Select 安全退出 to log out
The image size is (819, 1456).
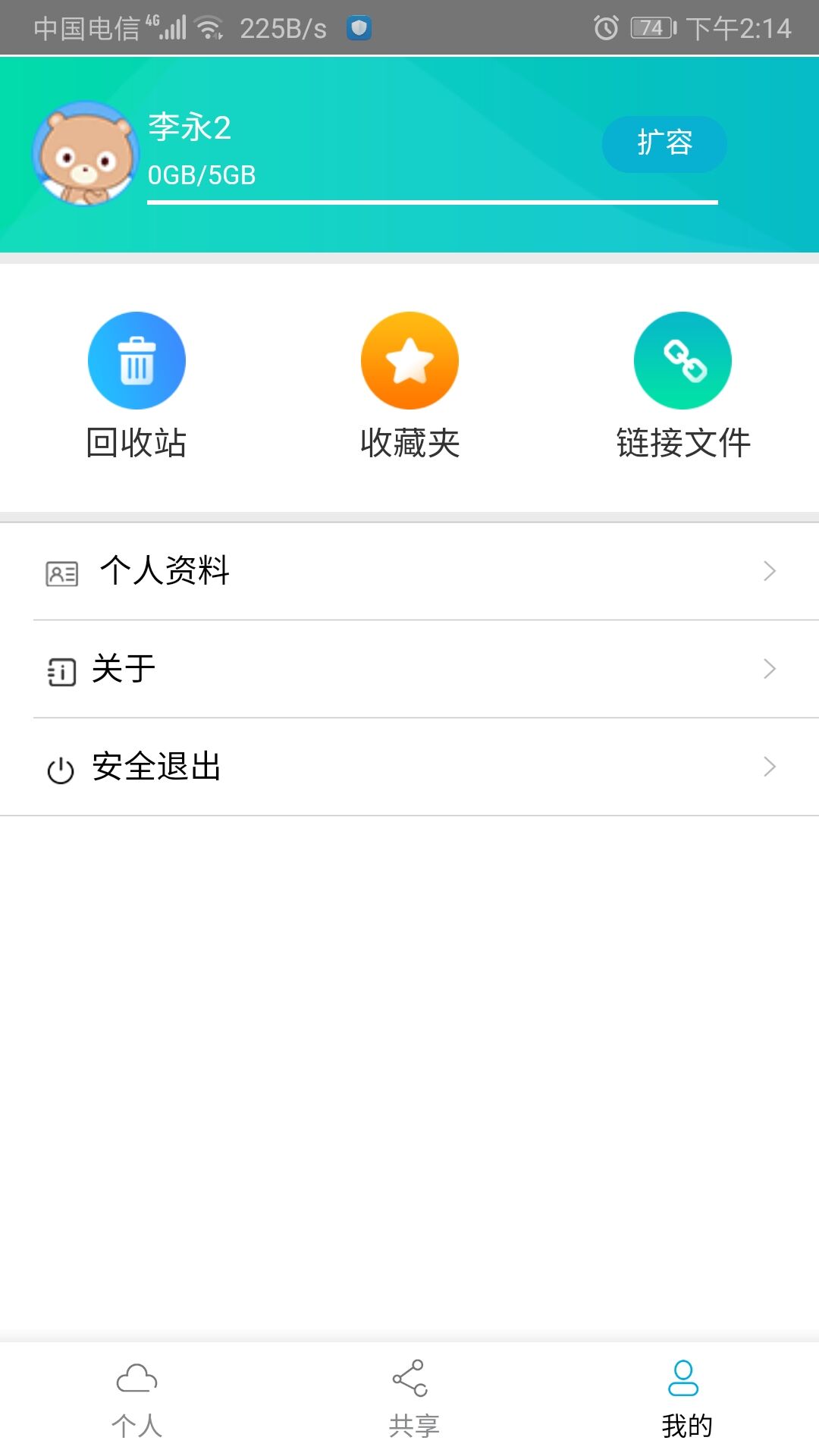point(409,767)
